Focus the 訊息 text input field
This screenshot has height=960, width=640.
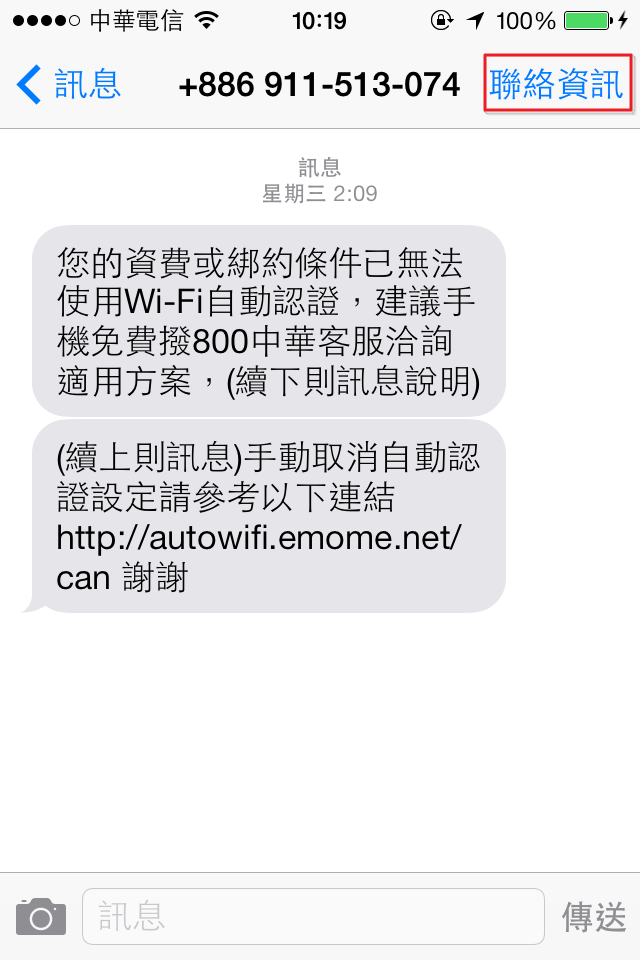[x=312, y=916]
